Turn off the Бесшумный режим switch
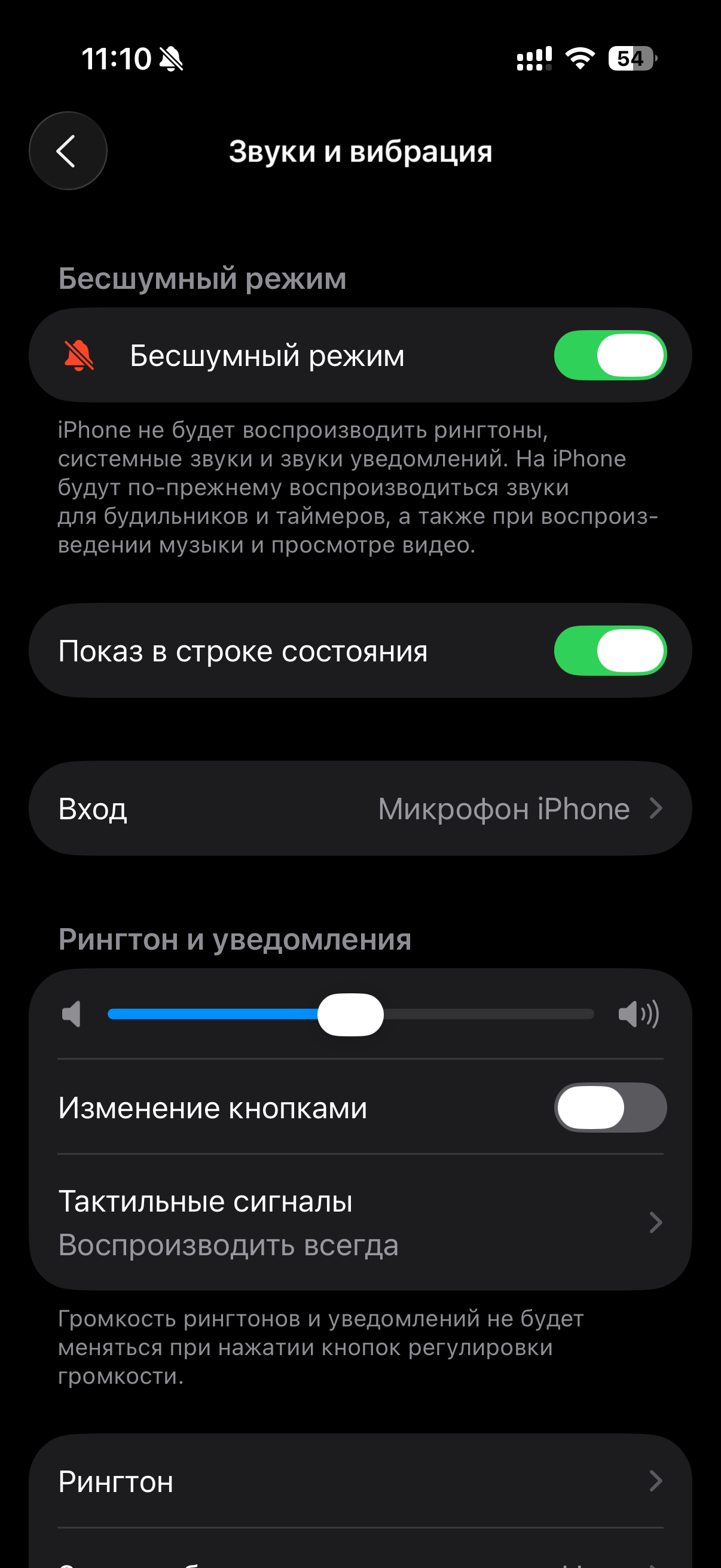The image size is (721, 1568). point(610,355)
